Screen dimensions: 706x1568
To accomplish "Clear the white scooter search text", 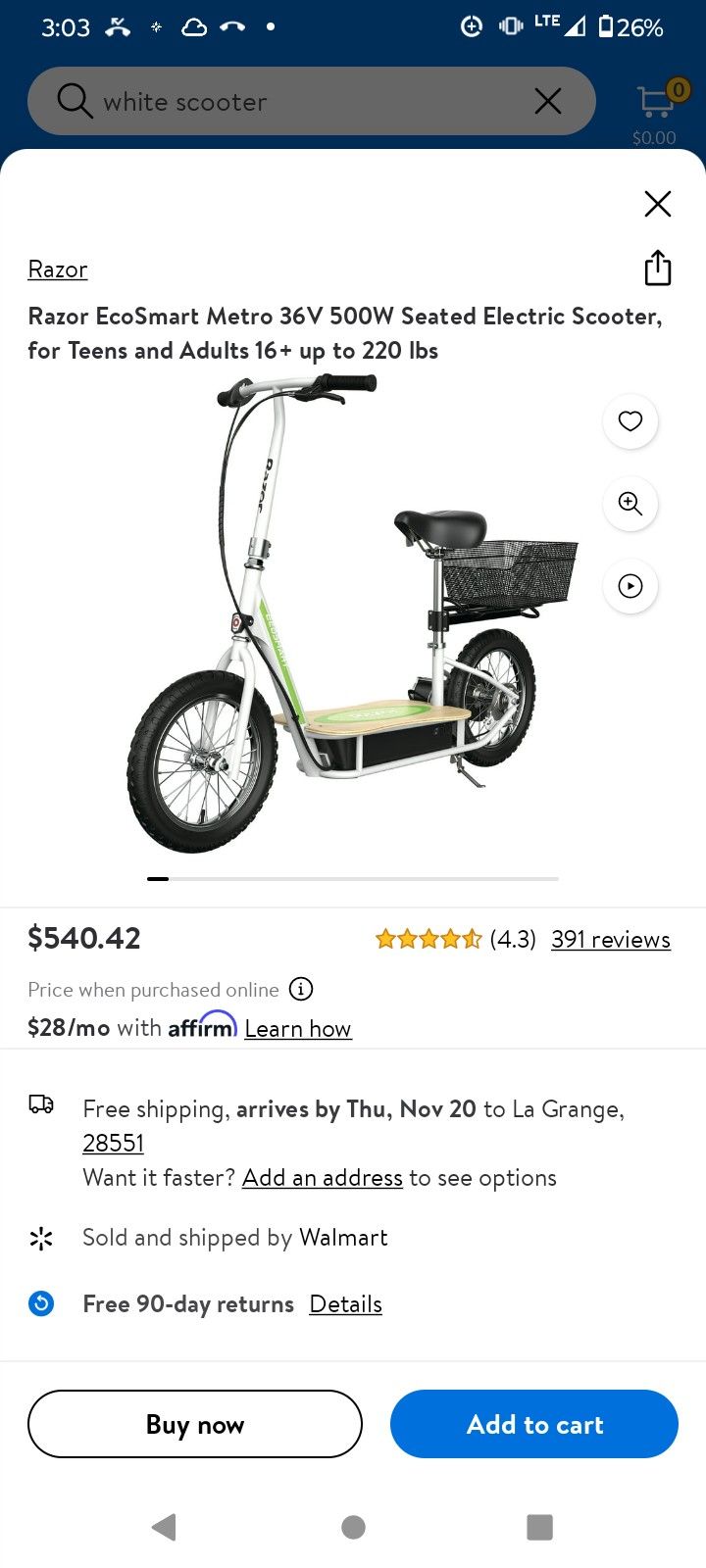I will tap(548, 101).
